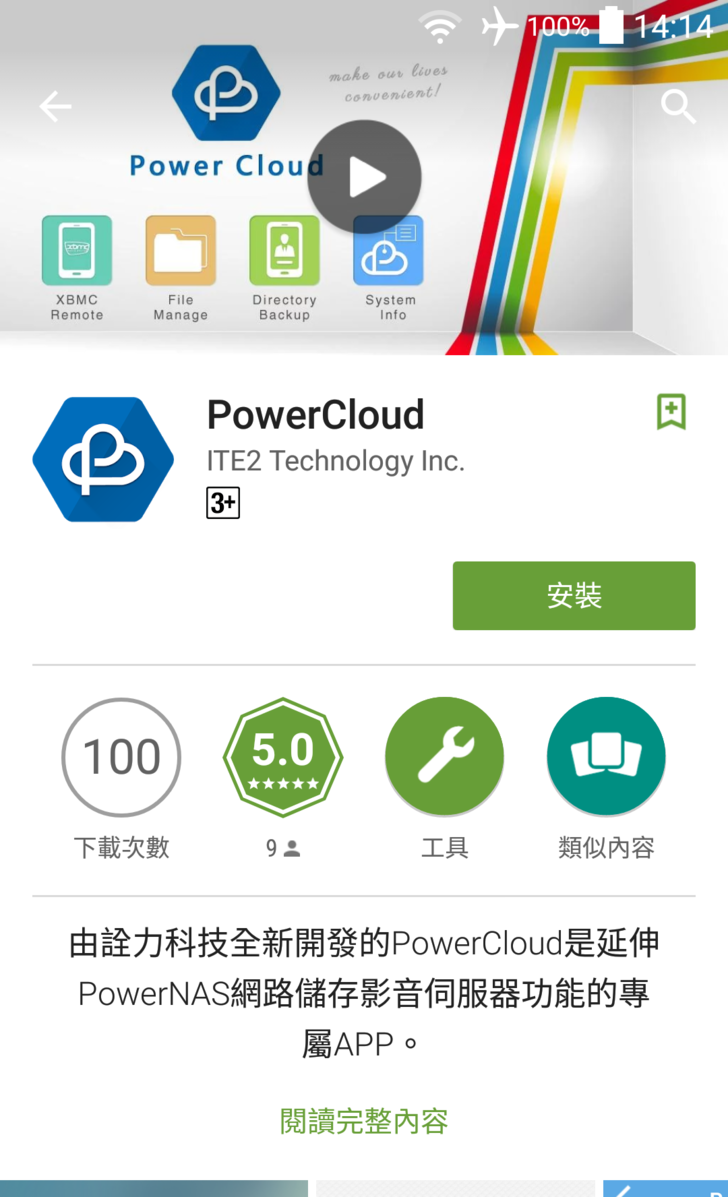Open the search magnifier icon

[x=678, y=106]
